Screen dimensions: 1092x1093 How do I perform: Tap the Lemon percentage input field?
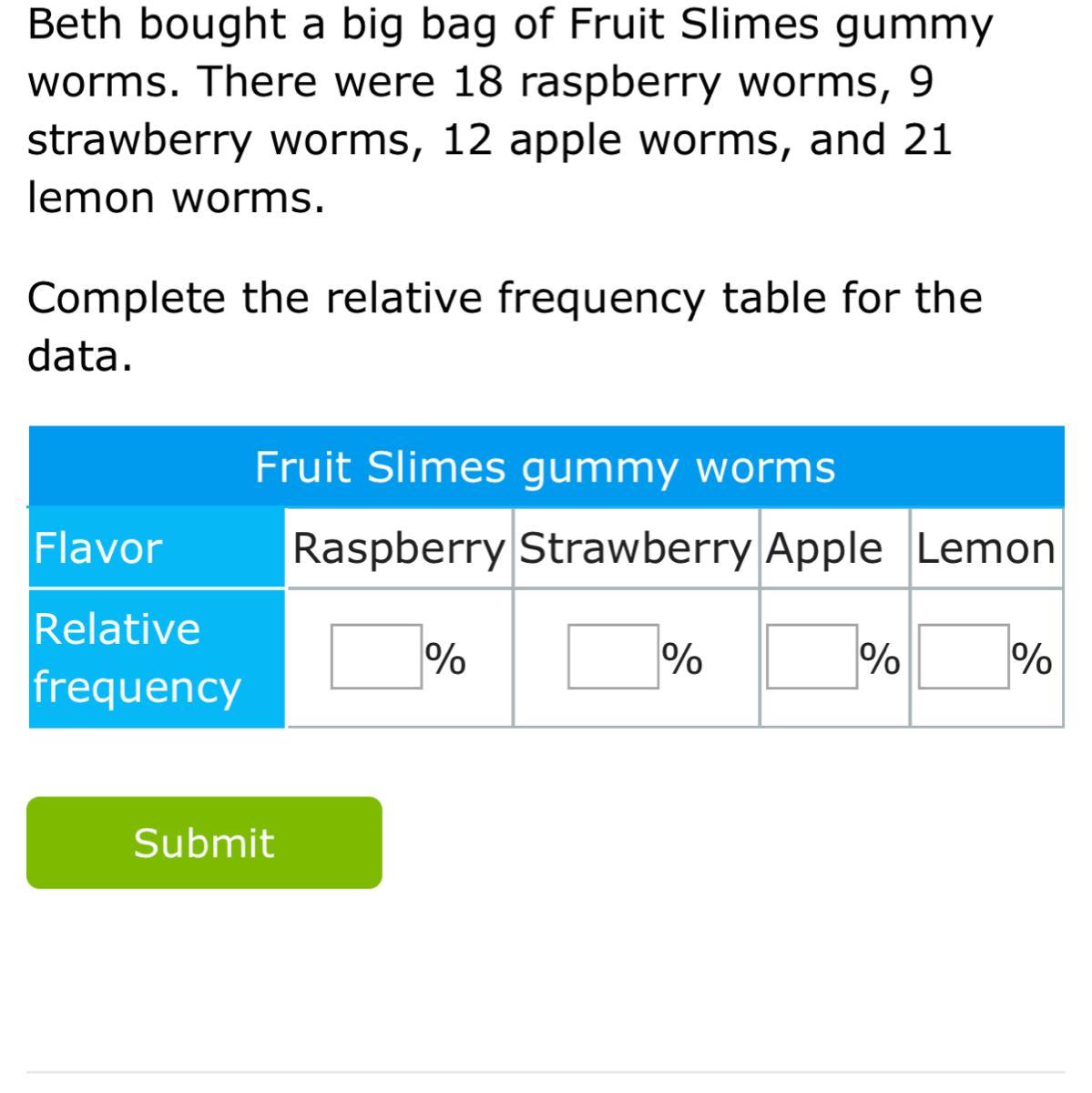[x=964, y=656]
